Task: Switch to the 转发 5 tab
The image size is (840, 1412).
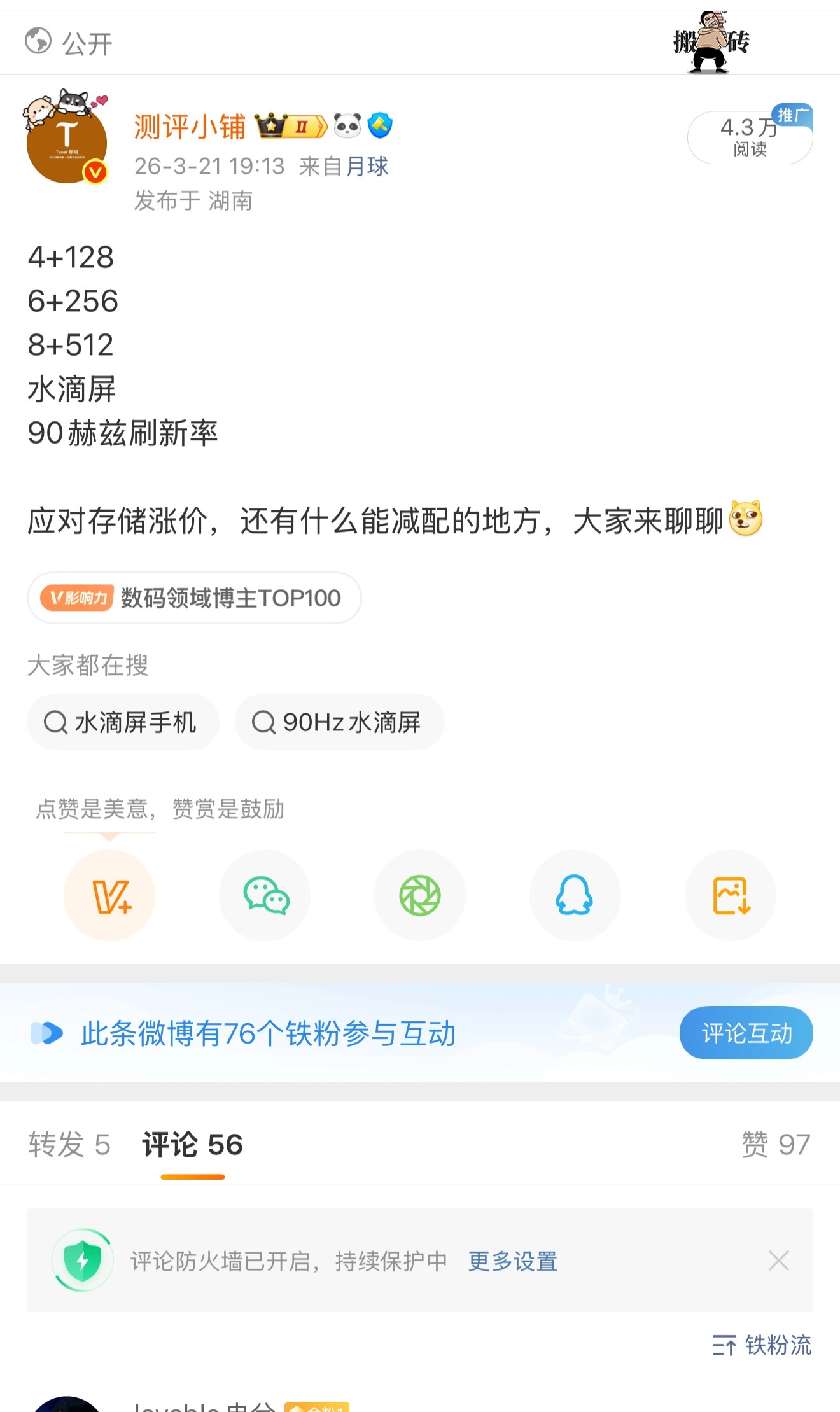Action: click(69, 1145)
